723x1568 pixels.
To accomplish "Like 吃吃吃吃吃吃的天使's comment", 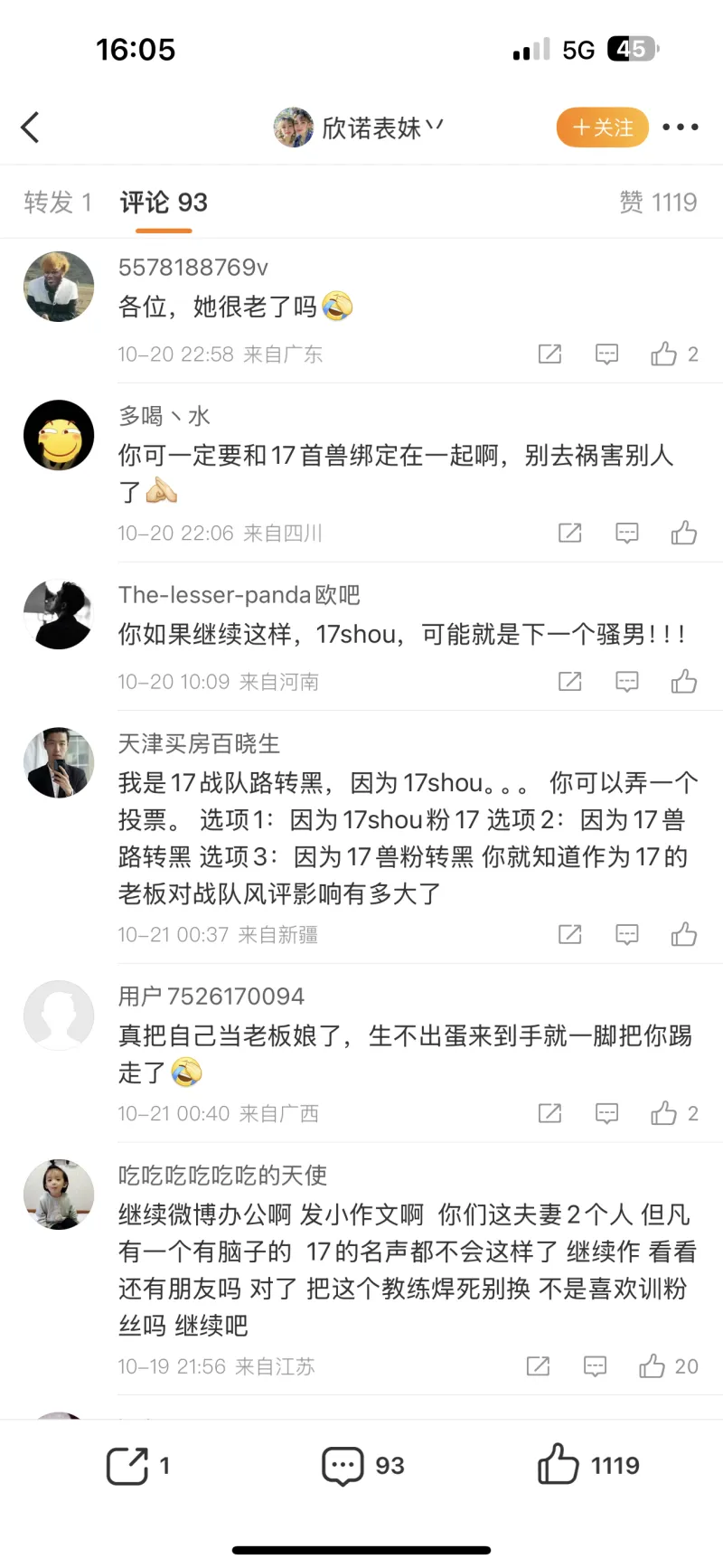I will [x=653, y=1366].
